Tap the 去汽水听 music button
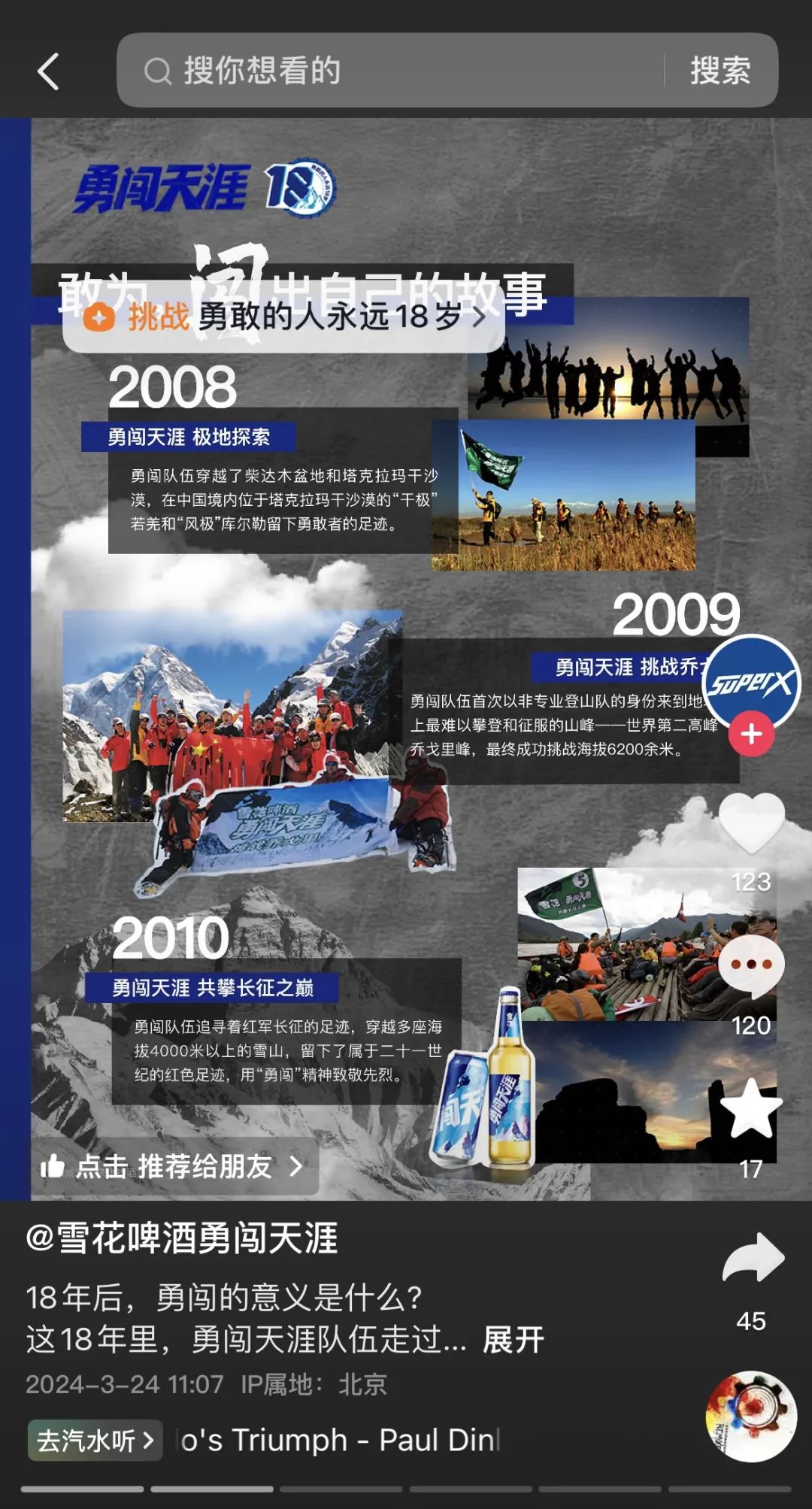The image size is (812, 1509). tap(95, 1440)
